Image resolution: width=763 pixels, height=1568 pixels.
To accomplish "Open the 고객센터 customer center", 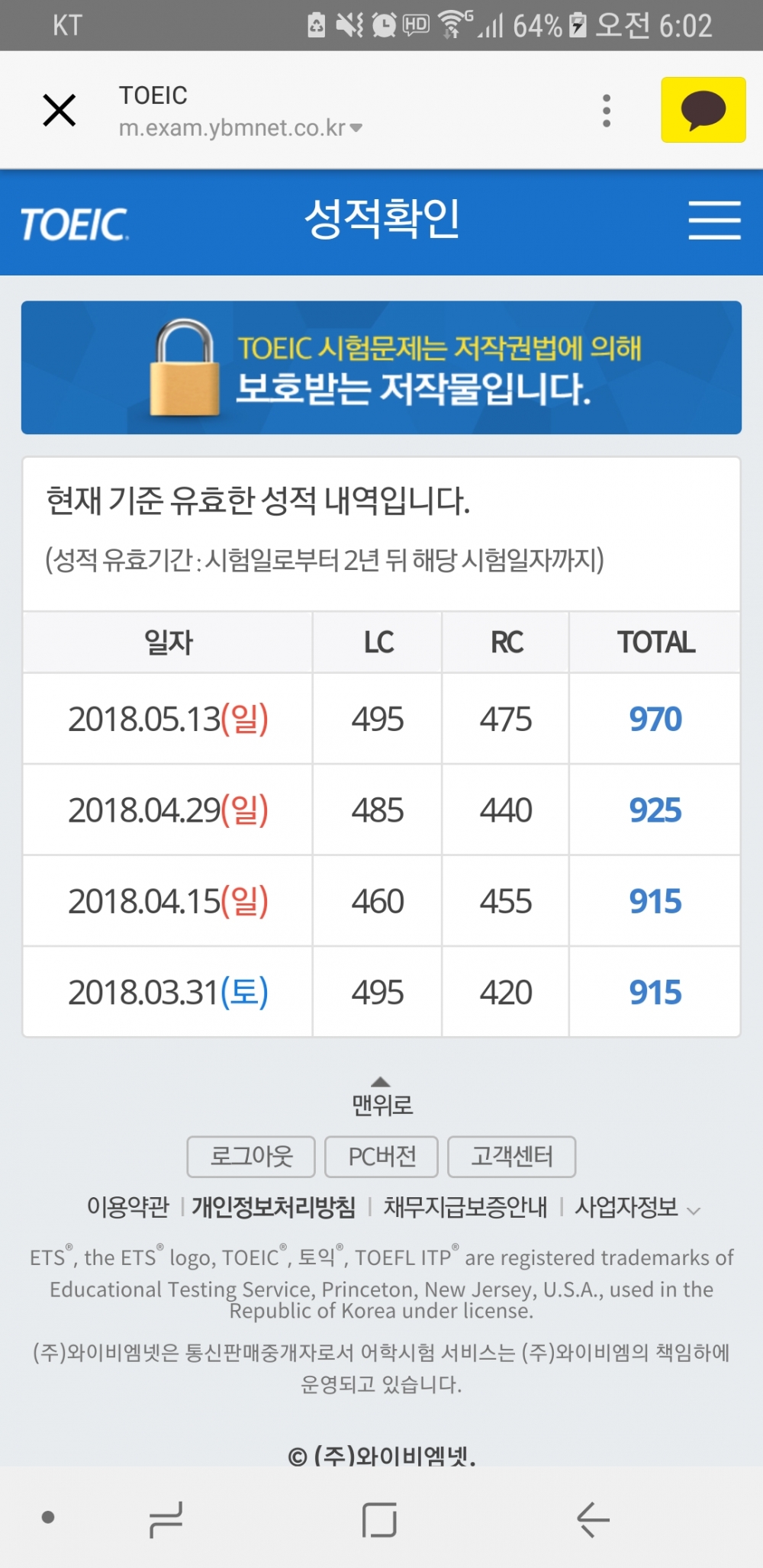I will tap(511, 1157).
